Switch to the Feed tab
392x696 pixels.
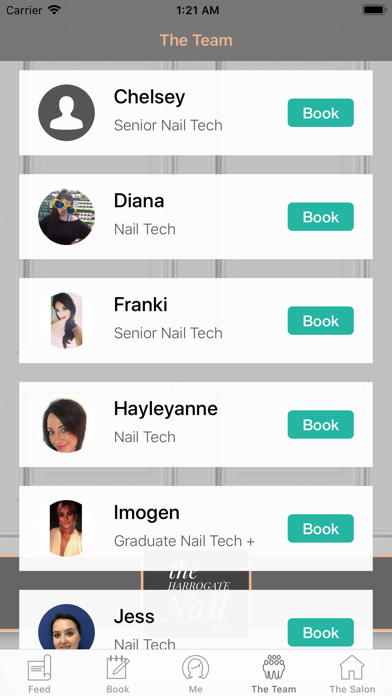click(x=39, y=673)
